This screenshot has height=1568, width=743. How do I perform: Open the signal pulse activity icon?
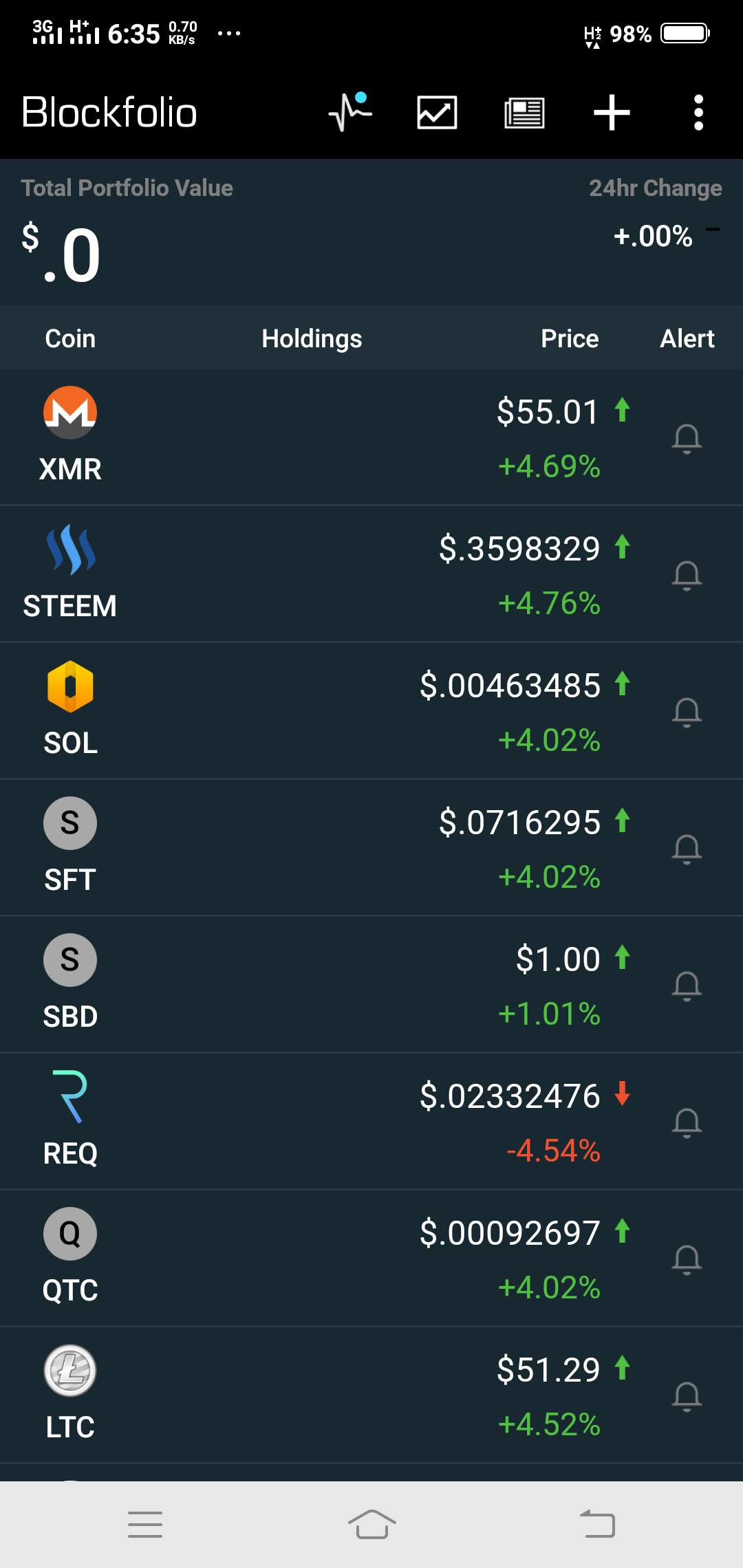pos(350,112)
